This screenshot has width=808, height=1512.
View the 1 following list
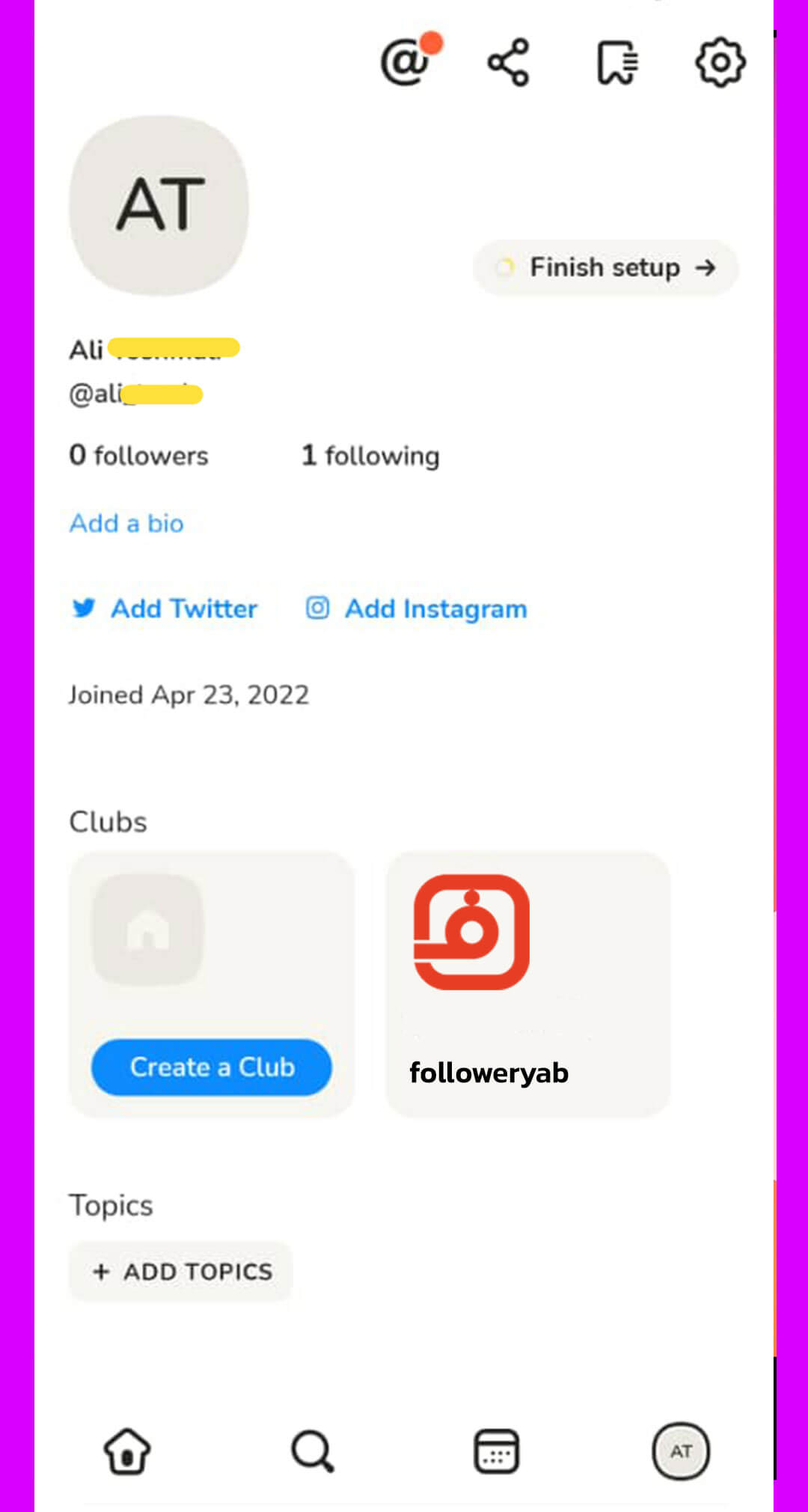[370, 455]
